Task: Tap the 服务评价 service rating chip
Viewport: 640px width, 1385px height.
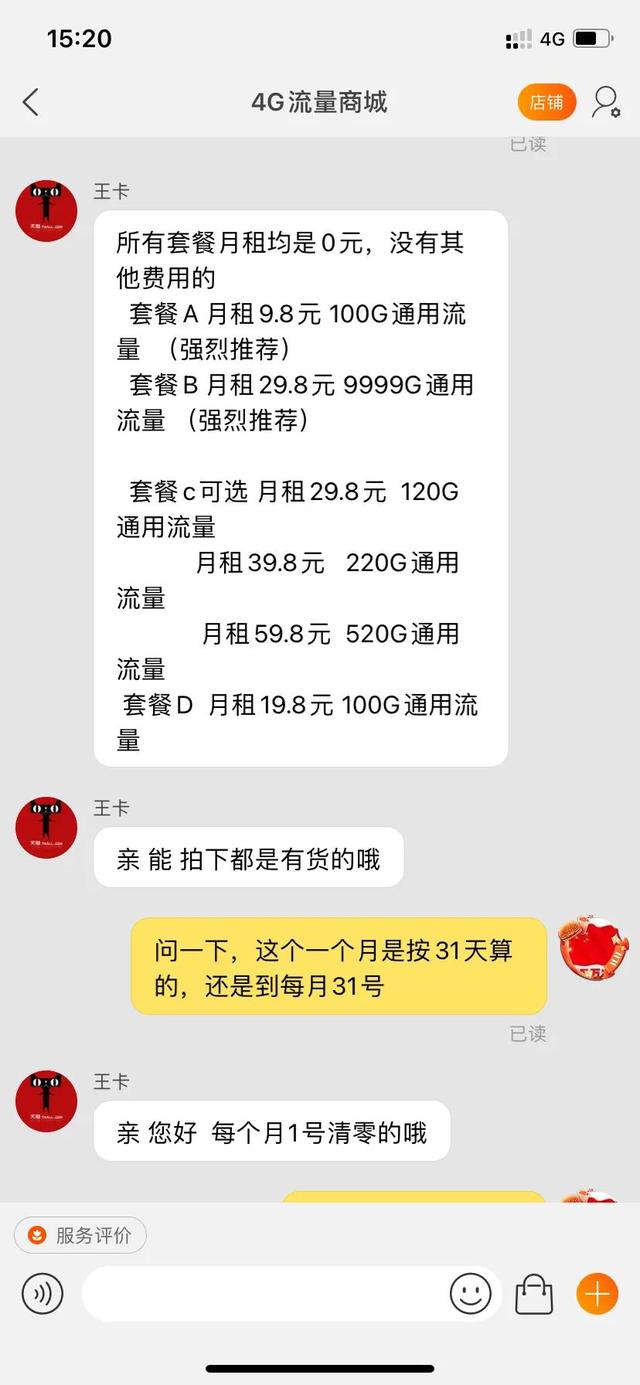Action: pos(80,1235)
